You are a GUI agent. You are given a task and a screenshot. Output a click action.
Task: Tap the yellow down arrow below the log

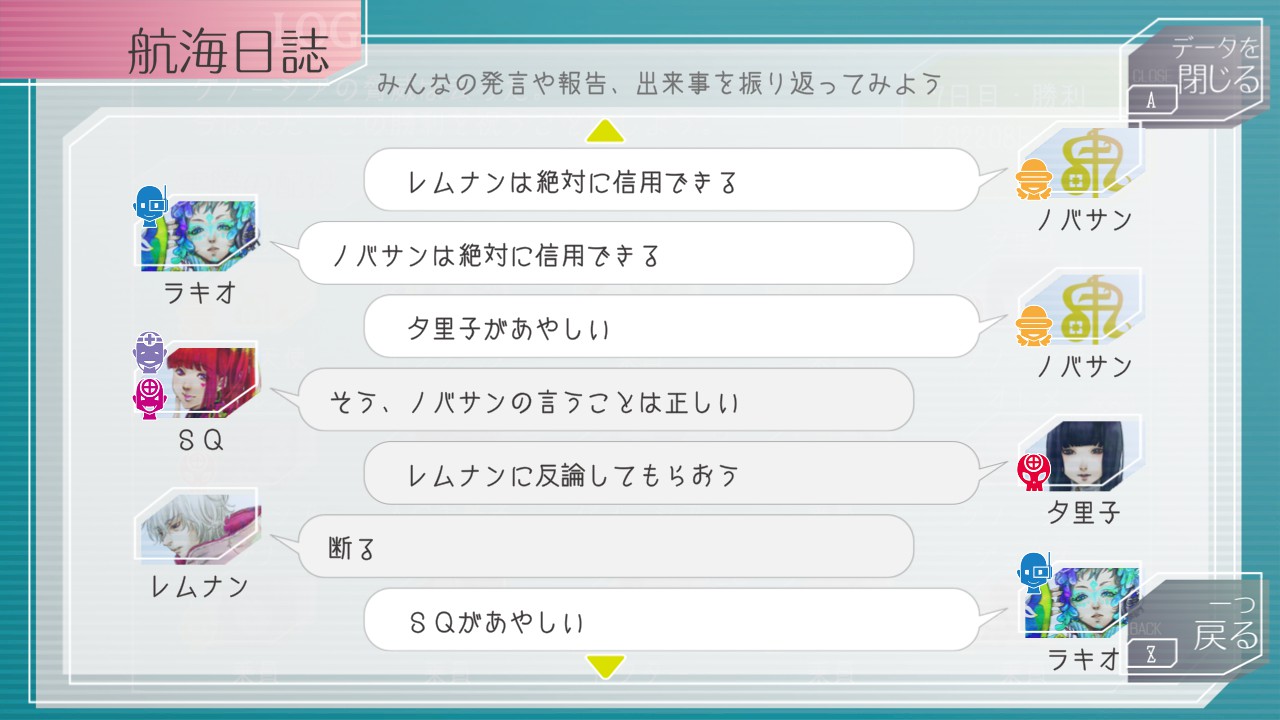(x=605, y=665)
